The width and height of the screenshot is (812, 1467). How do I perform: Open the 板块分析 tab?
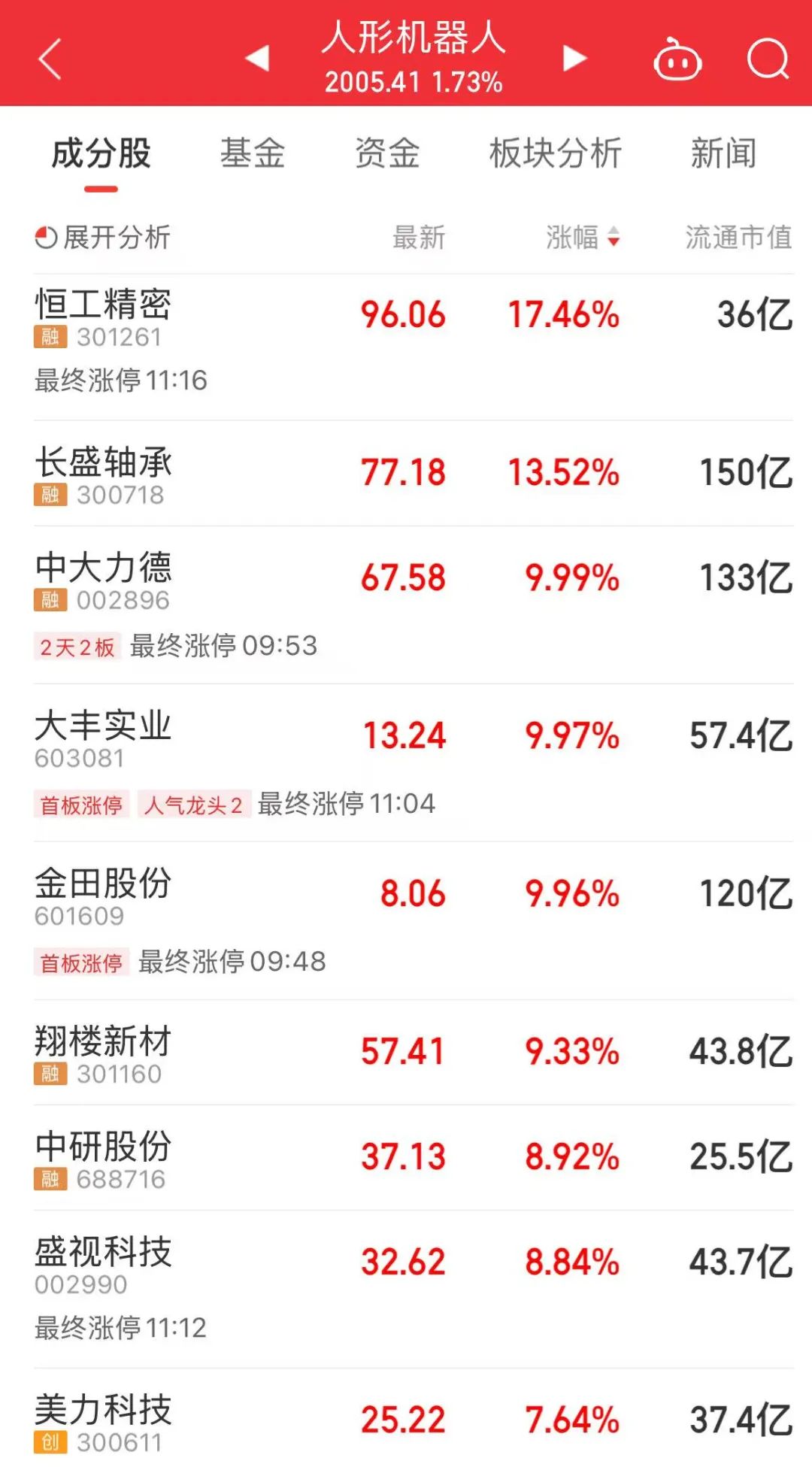(556, 153)
